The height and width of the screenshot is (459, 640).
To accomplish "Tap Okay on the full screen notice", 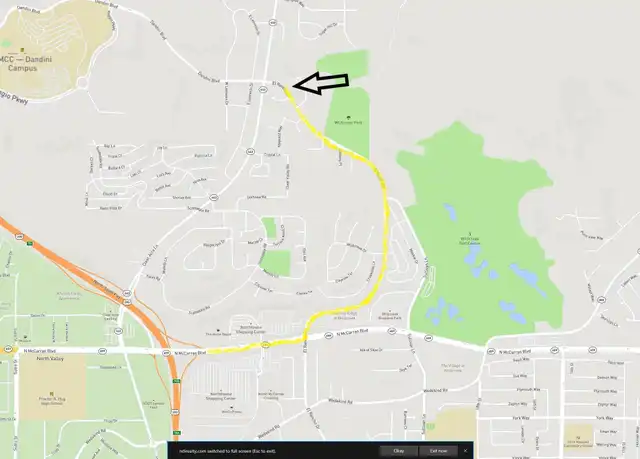I will [399, 450].
